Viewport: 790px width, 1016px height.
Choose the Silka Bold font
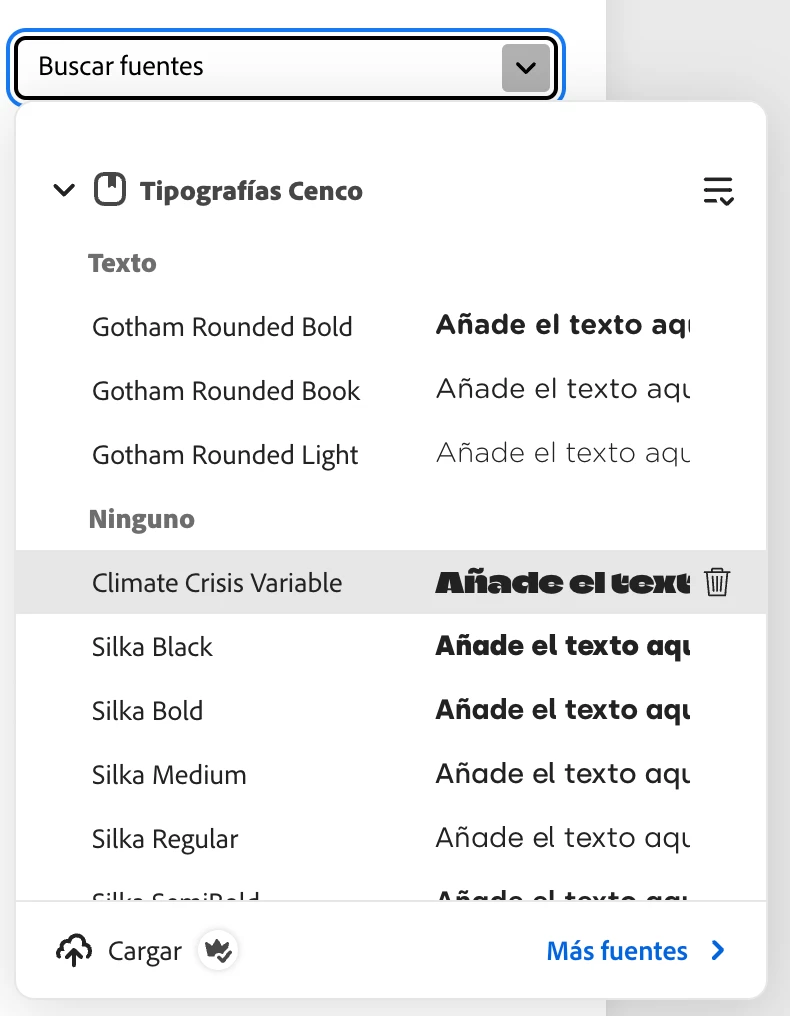tap(147, 711)
